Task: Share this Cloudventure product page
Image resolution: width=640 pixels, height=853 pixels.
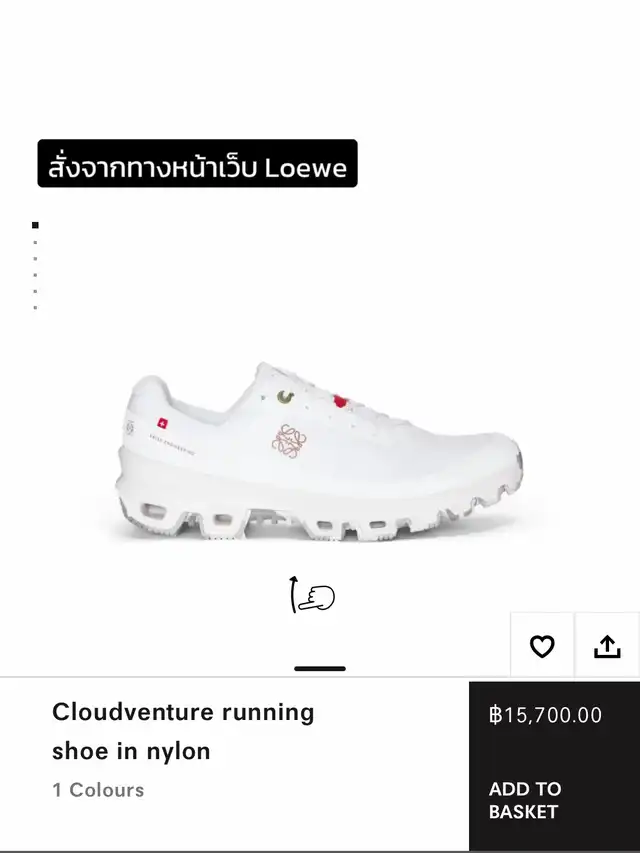Action: tap(607, 647)
